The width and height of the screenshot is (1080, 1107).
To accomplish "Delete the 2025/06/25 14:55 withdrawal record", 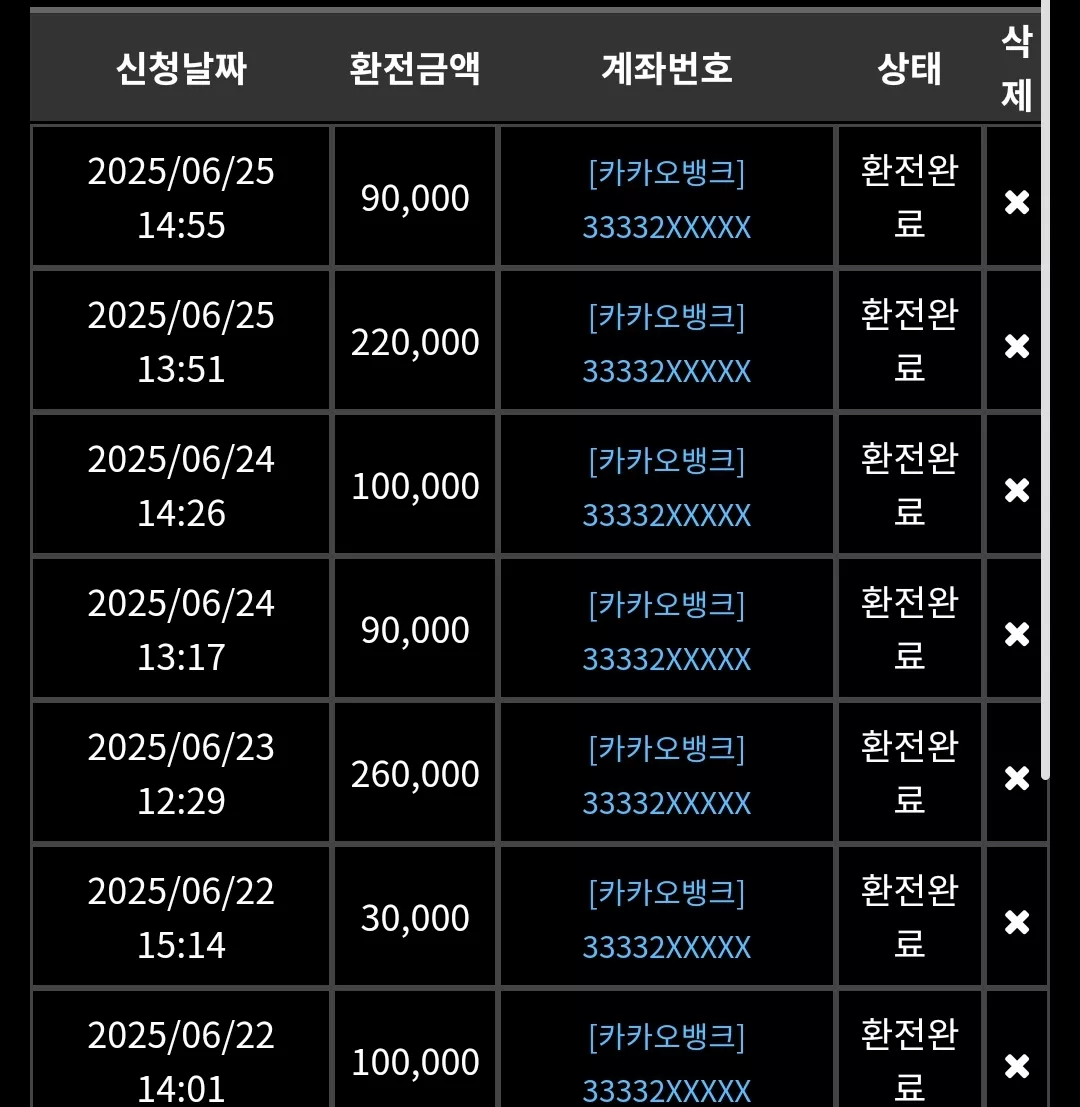I will pyautogui.click(x=1016, y=203).
